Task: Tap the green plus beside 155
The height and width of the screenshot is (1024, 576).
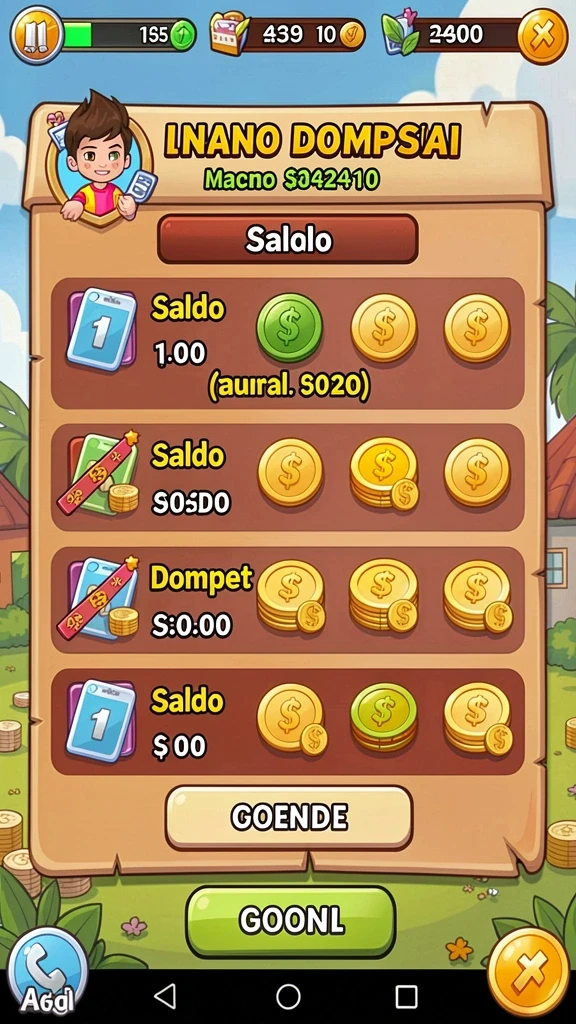Action: point(183,35)
